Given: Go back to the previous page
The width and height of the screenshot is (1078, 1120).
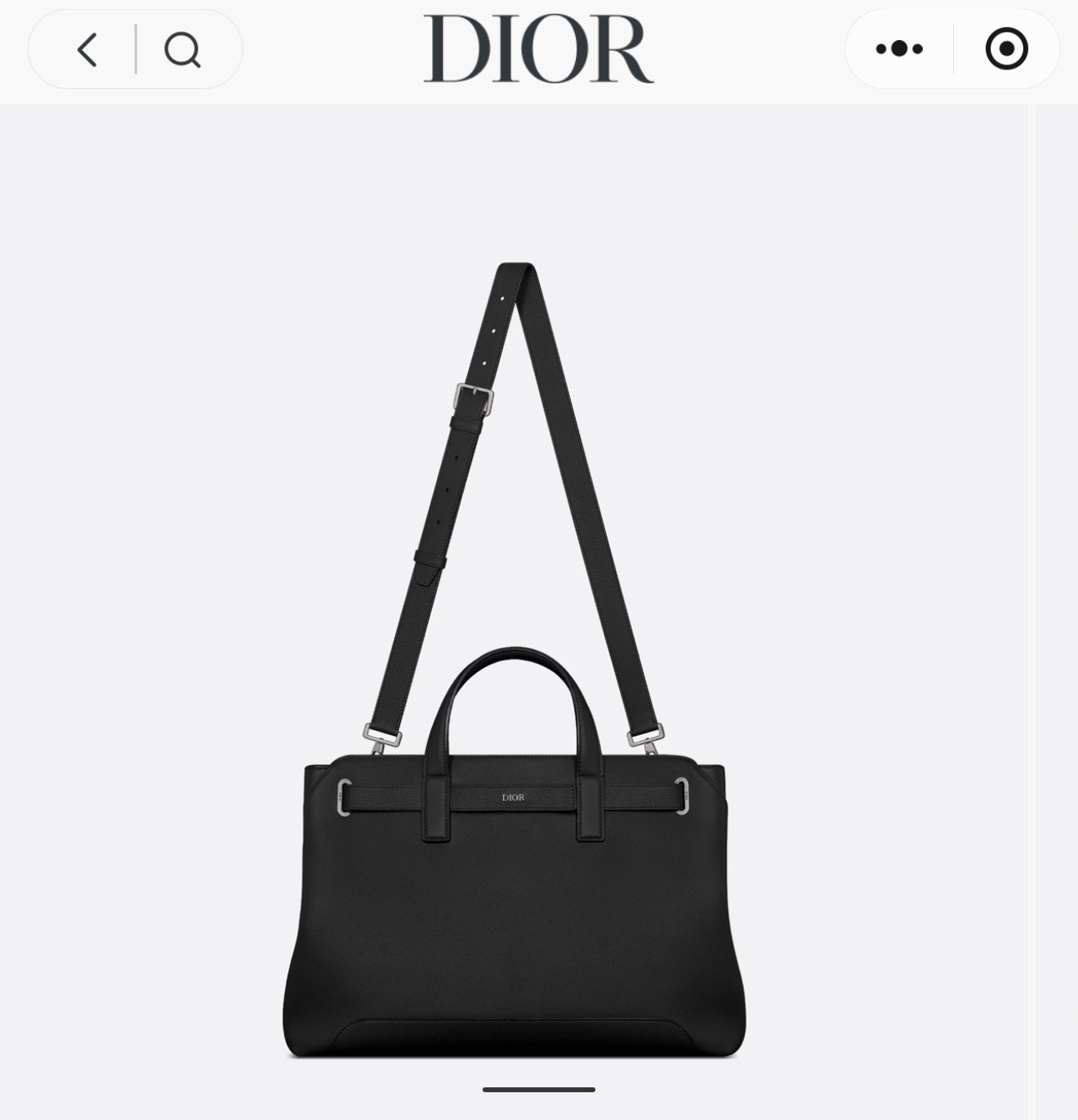Looking at the screenshot, I should coord(88,50).
